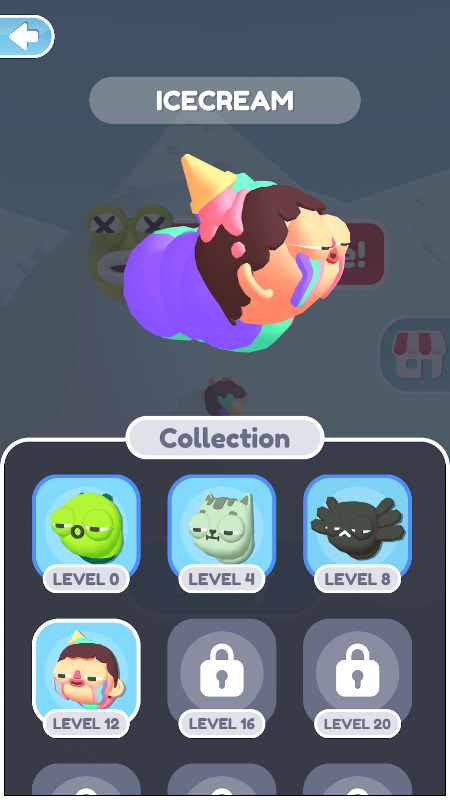The image size is (450, 800).
Task: Pick the Level 8 black axolotl skin
Action: click(x=358, y=533)
